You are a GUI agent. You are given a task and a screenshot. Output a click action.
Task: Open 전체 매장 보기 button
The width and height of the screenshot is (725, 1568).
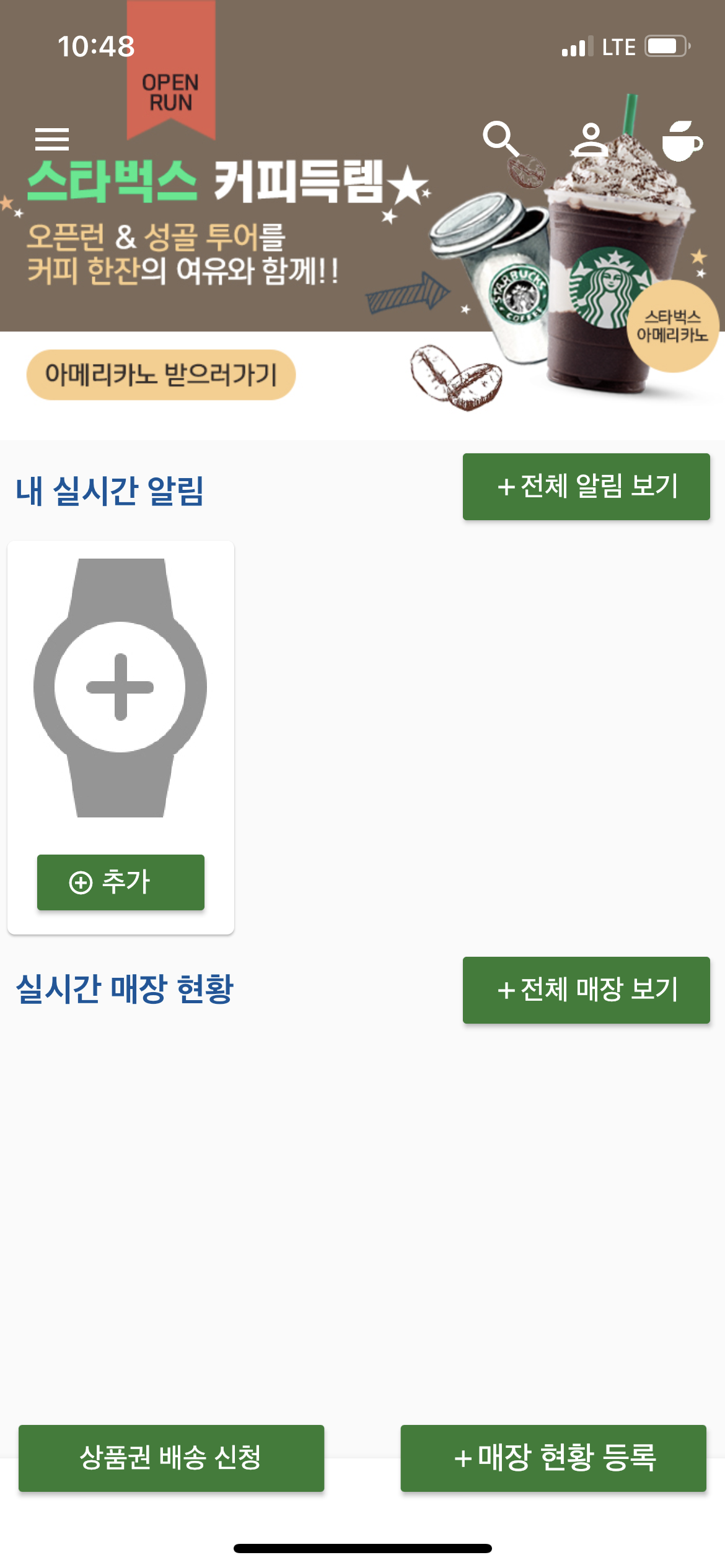(586, 990)
